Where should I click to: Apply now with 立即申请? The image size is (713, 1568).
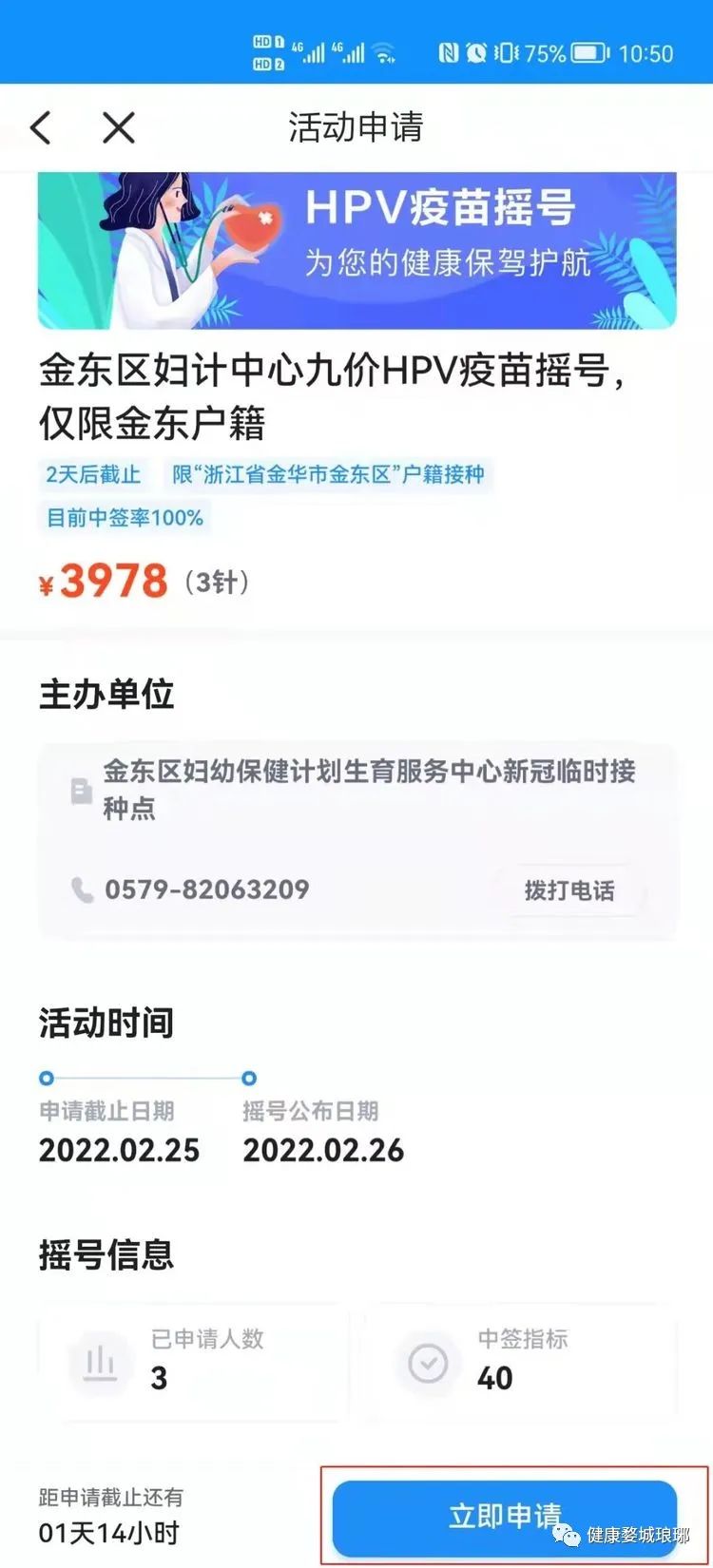(x=505, y=1515)
